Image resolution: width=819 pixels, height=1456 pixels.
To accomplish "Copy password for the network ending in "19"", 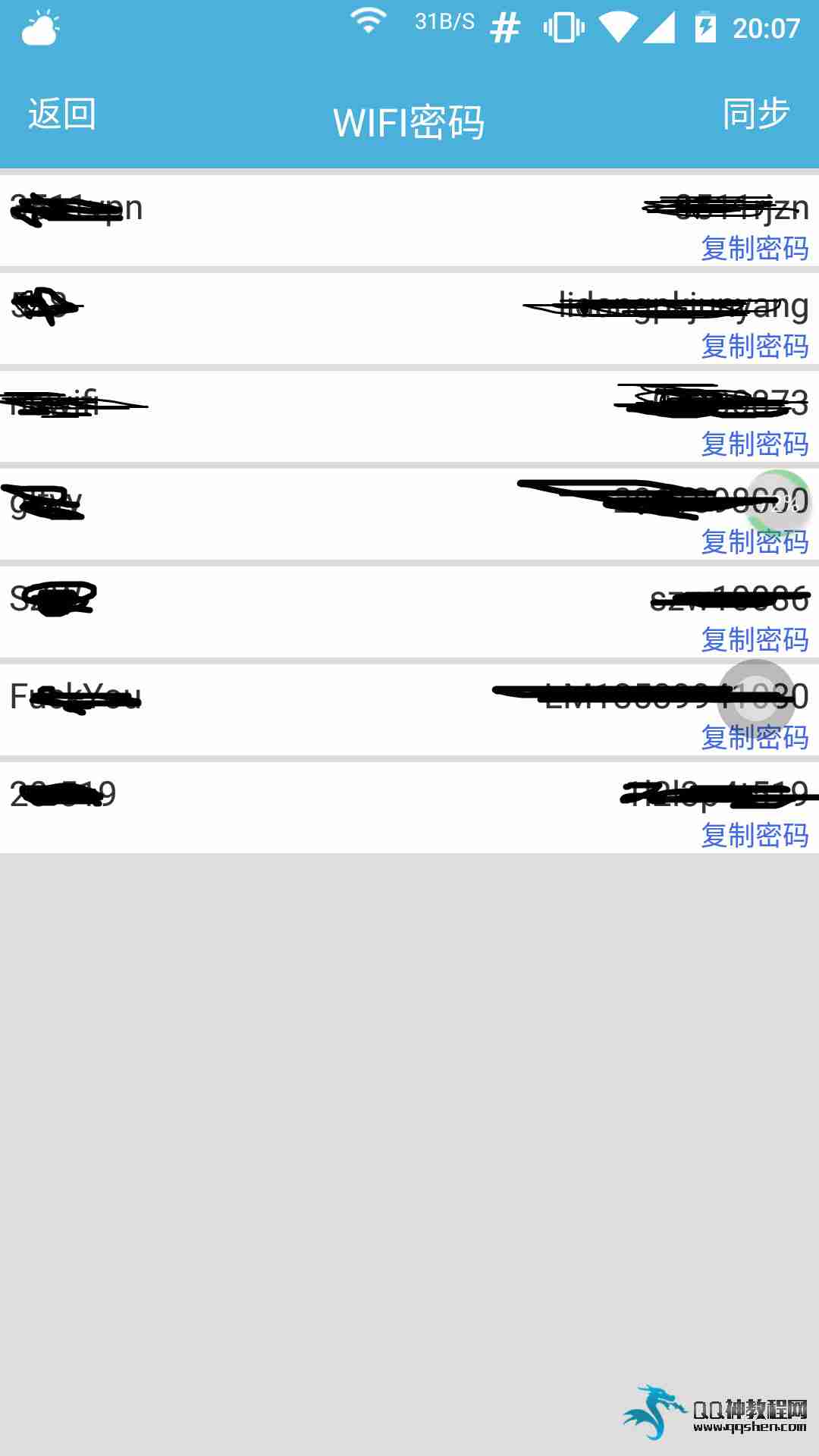I will 754,836.
